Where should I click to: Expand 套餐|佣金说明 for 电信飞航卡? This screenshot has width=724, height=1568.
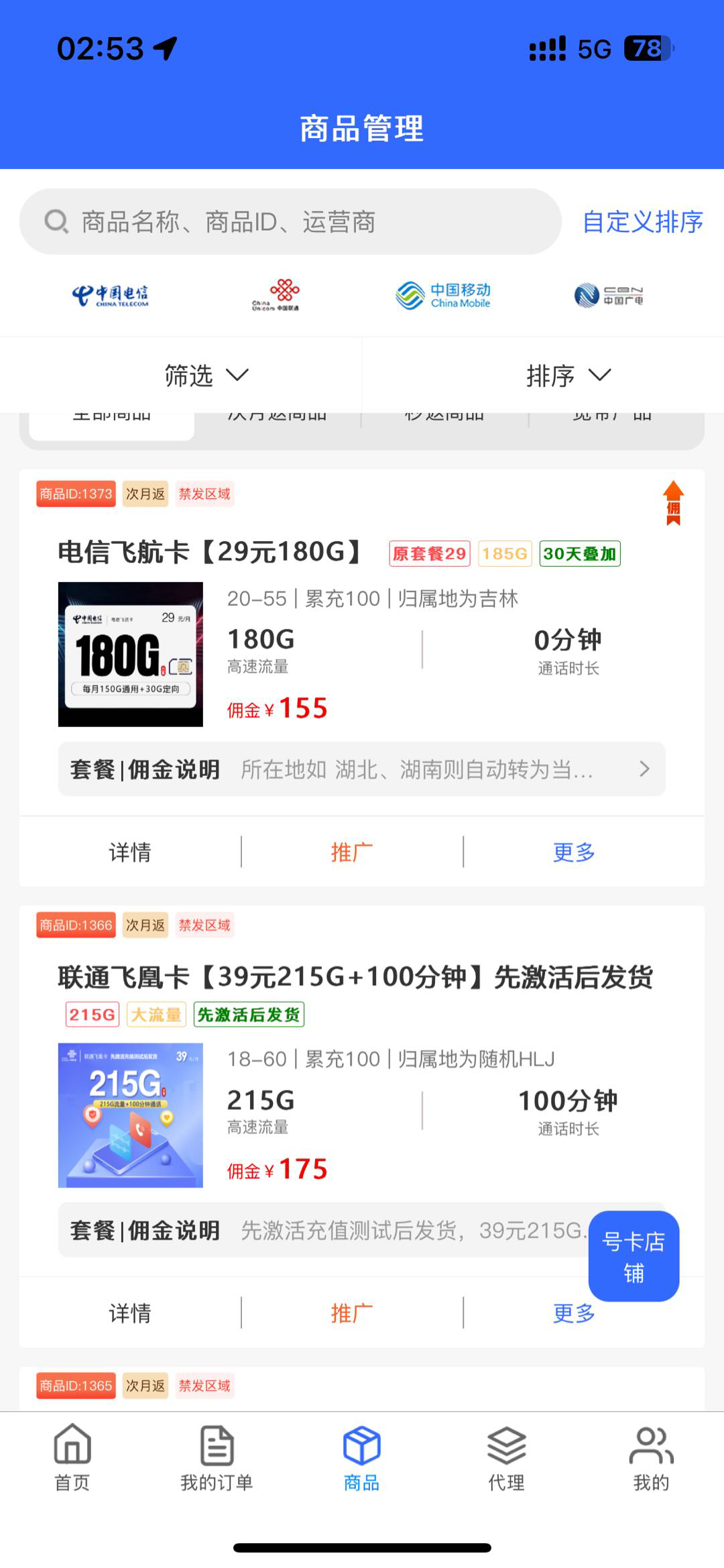pos(361,769)
